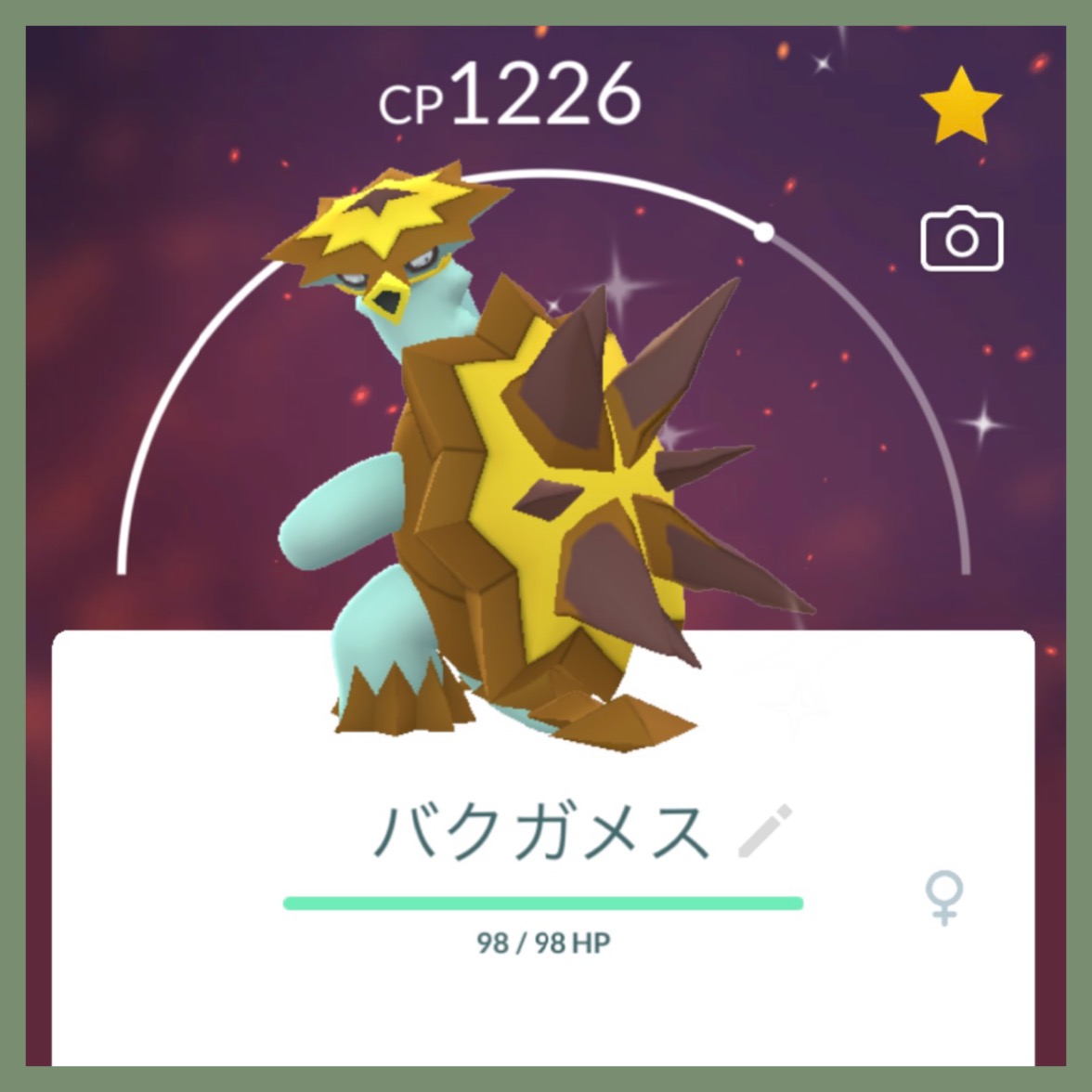The image size is (1092, 1092).
Task: Toggle the favorite star
Action: [960, 104]
